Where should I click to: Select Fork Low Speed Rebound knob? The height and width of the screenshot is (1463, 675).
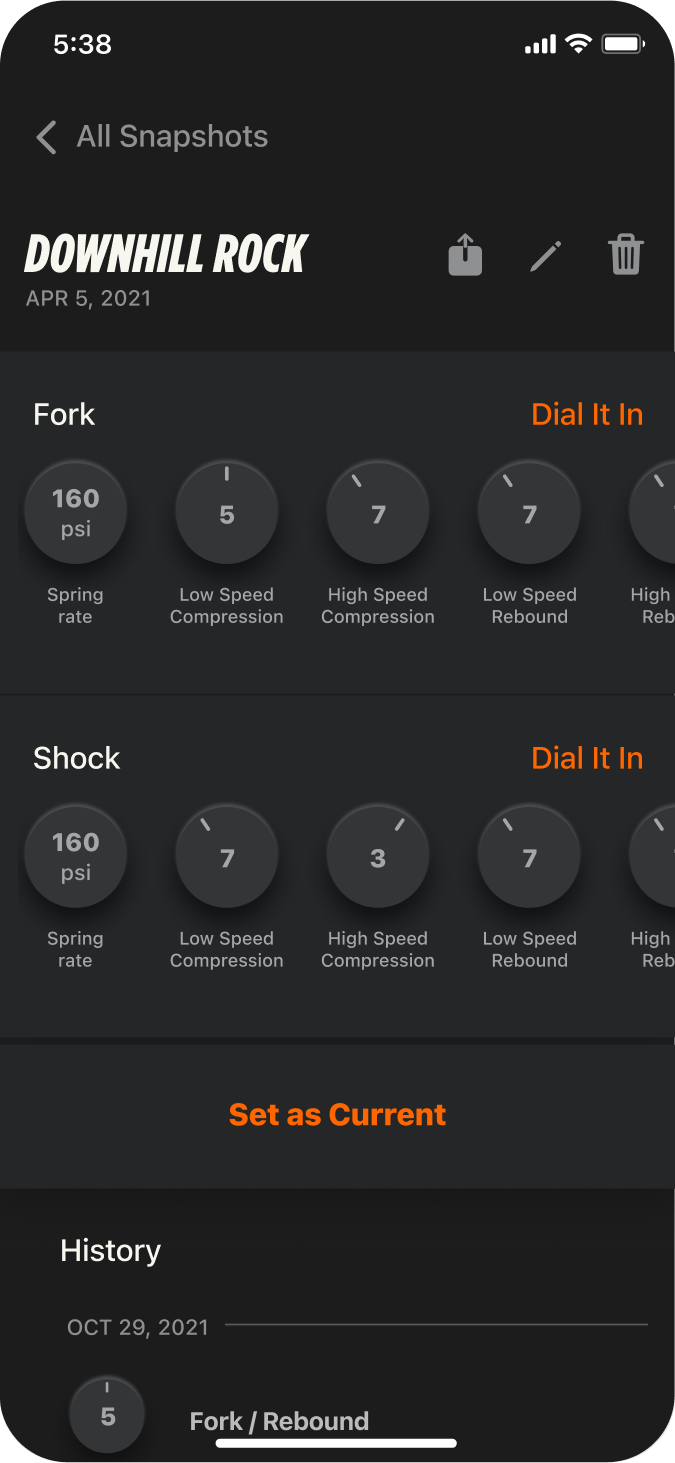tap(529, 512)
